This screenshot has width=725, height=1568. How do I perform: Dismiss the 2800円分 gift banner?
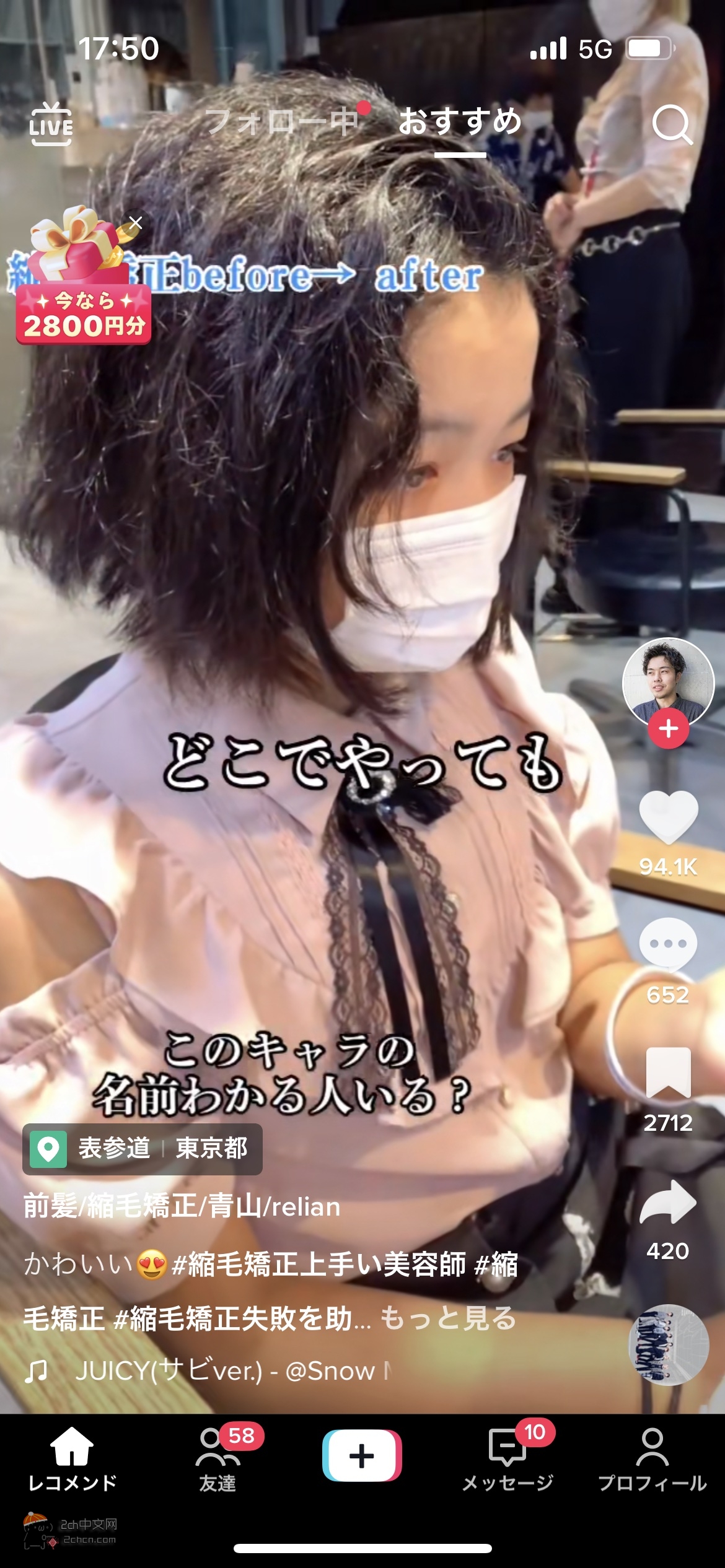click(136, 223)
